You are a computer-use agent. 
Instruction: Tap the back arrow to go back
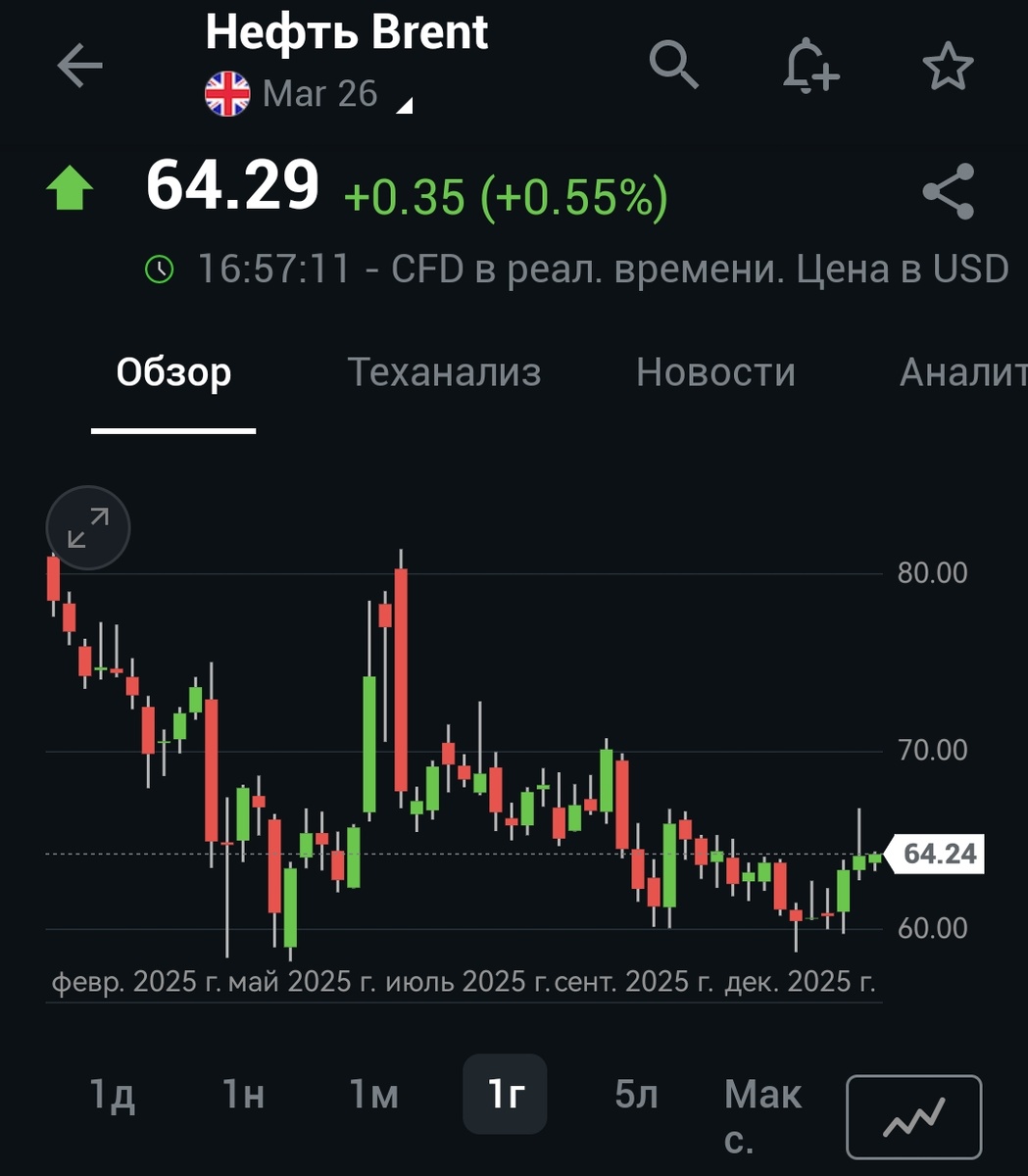click(77, 66)
